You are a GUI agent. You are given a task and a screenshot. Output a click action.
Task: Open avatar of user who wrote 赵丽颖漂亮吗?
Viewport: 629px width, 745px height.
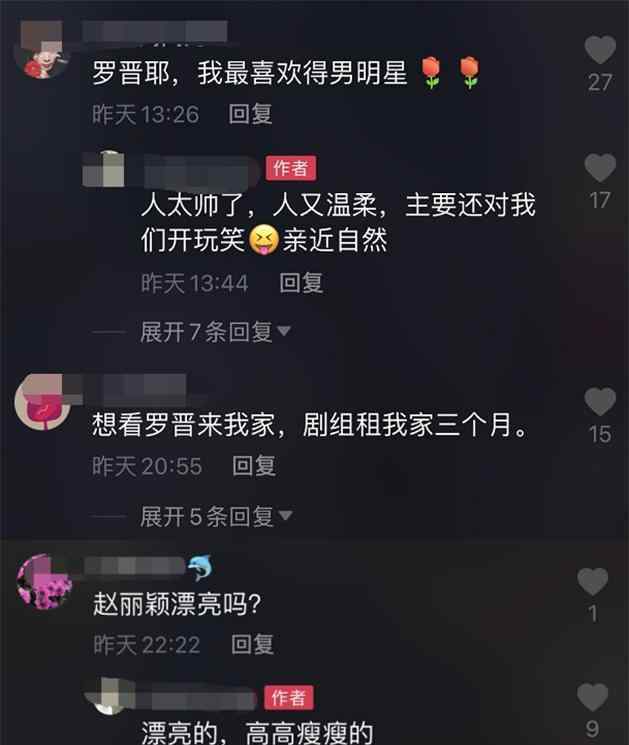pos(44,582)
